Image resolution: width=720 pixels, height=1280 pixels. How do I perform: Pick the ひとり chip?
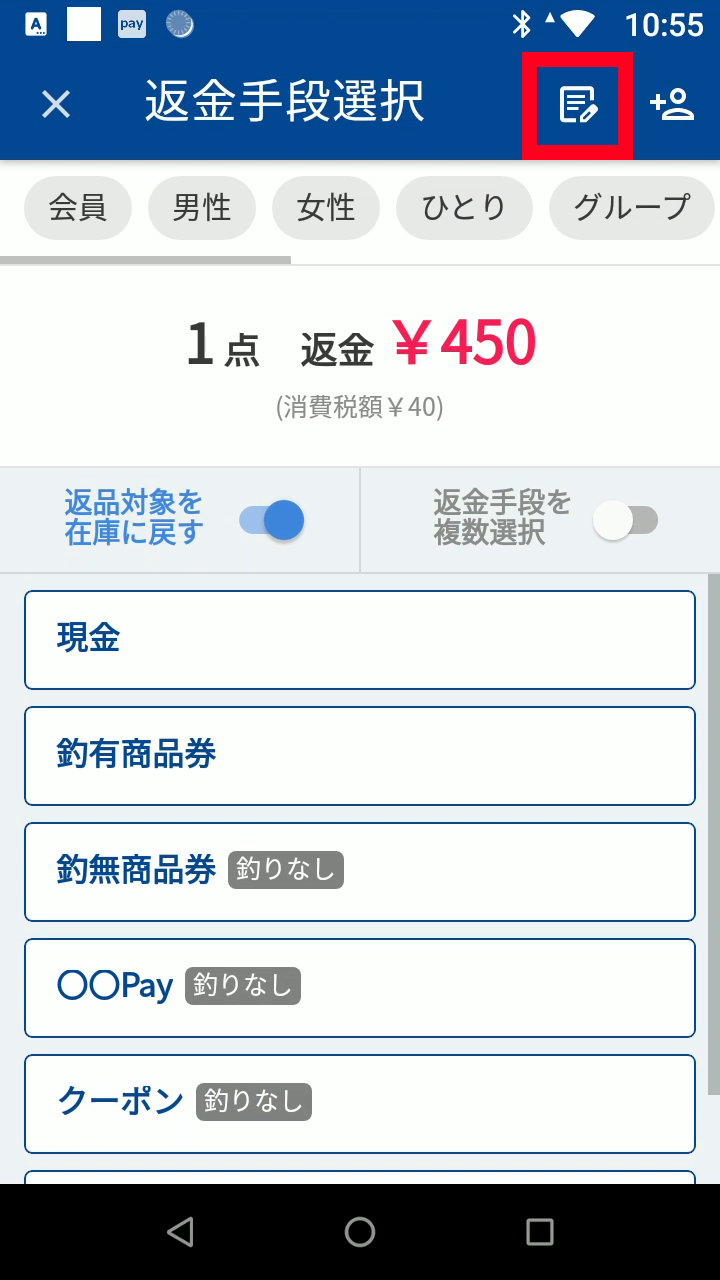(x=464, y=208)
